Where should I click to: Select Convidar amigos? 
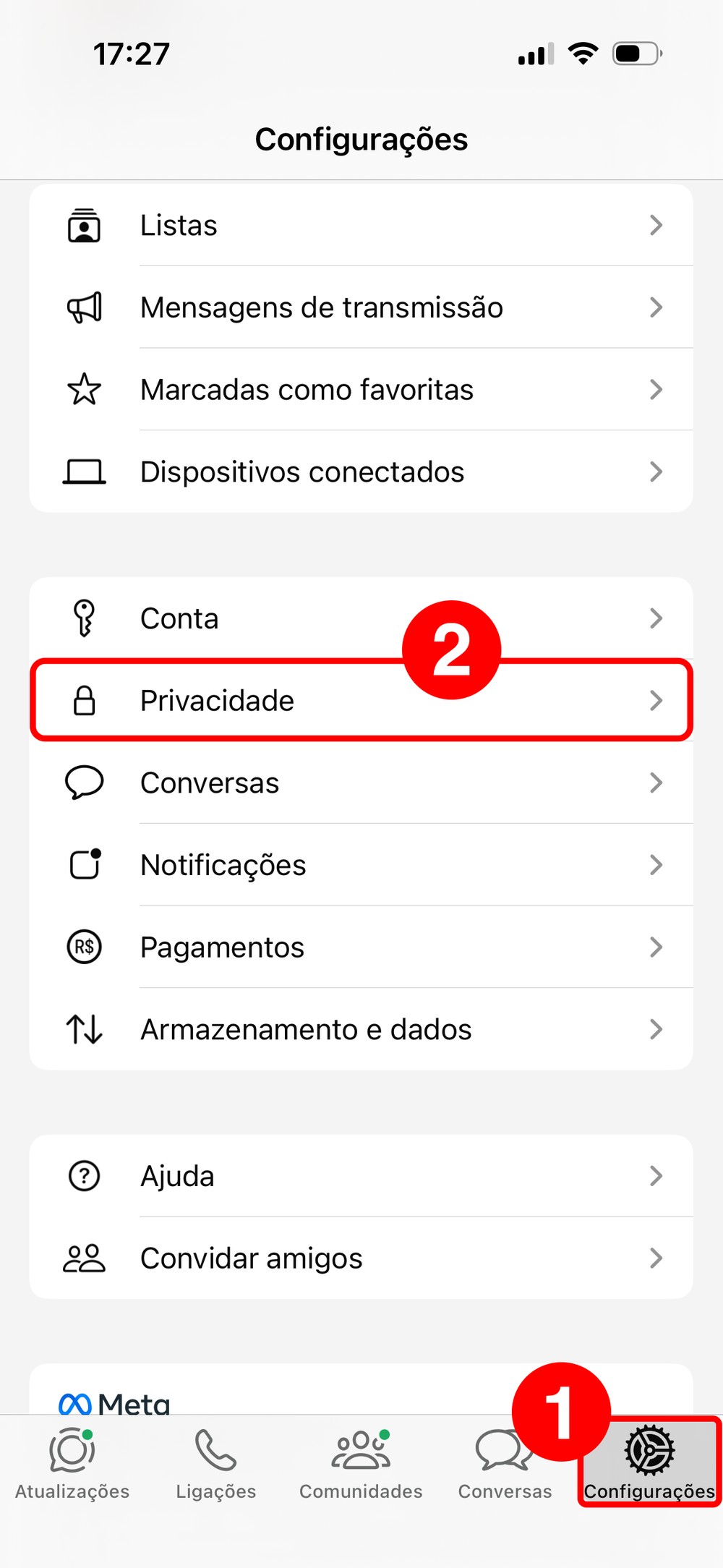[361, 1258]
